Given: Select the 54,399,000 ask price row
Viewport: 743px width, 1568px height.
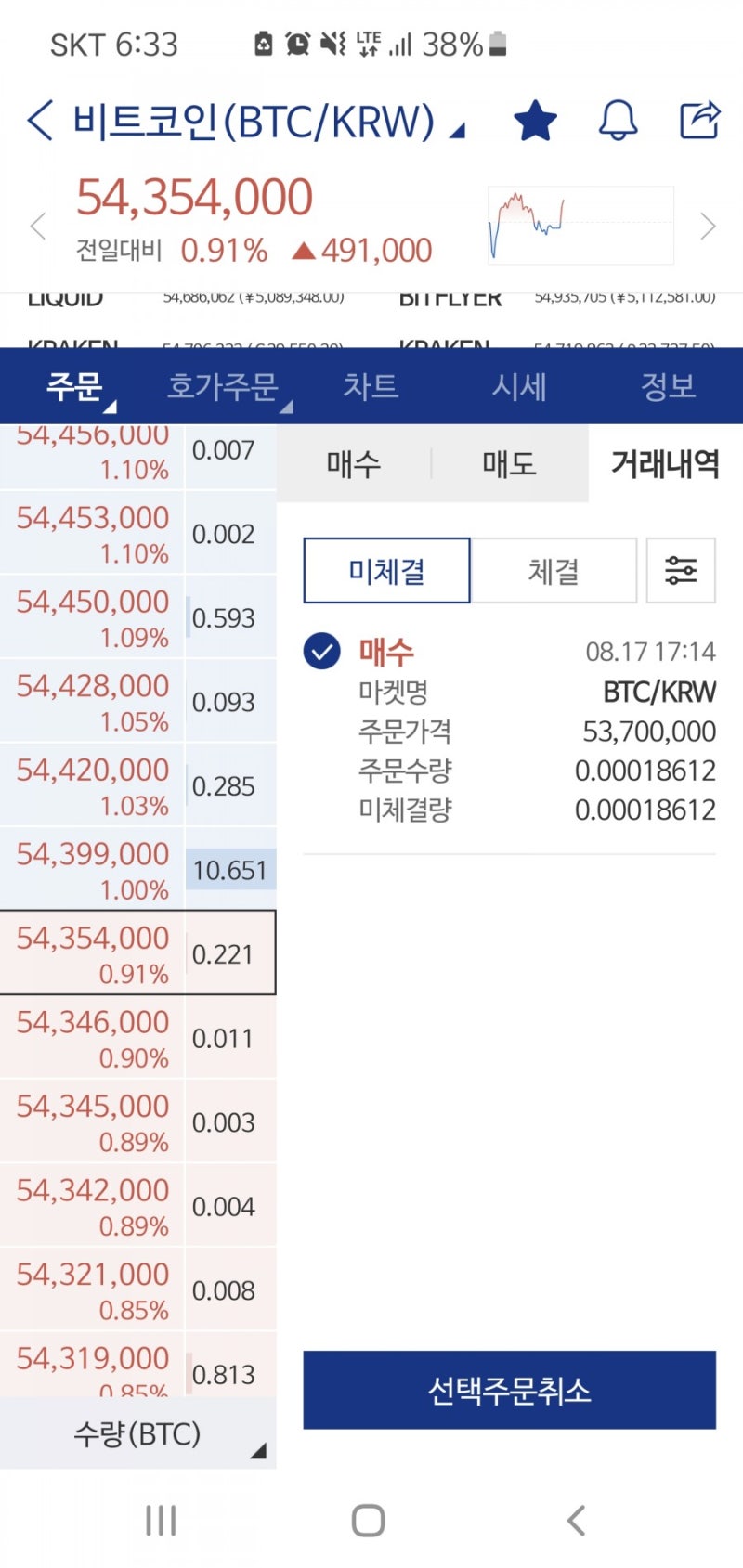Looking at the screenshot, I should [x=137, y=869].
